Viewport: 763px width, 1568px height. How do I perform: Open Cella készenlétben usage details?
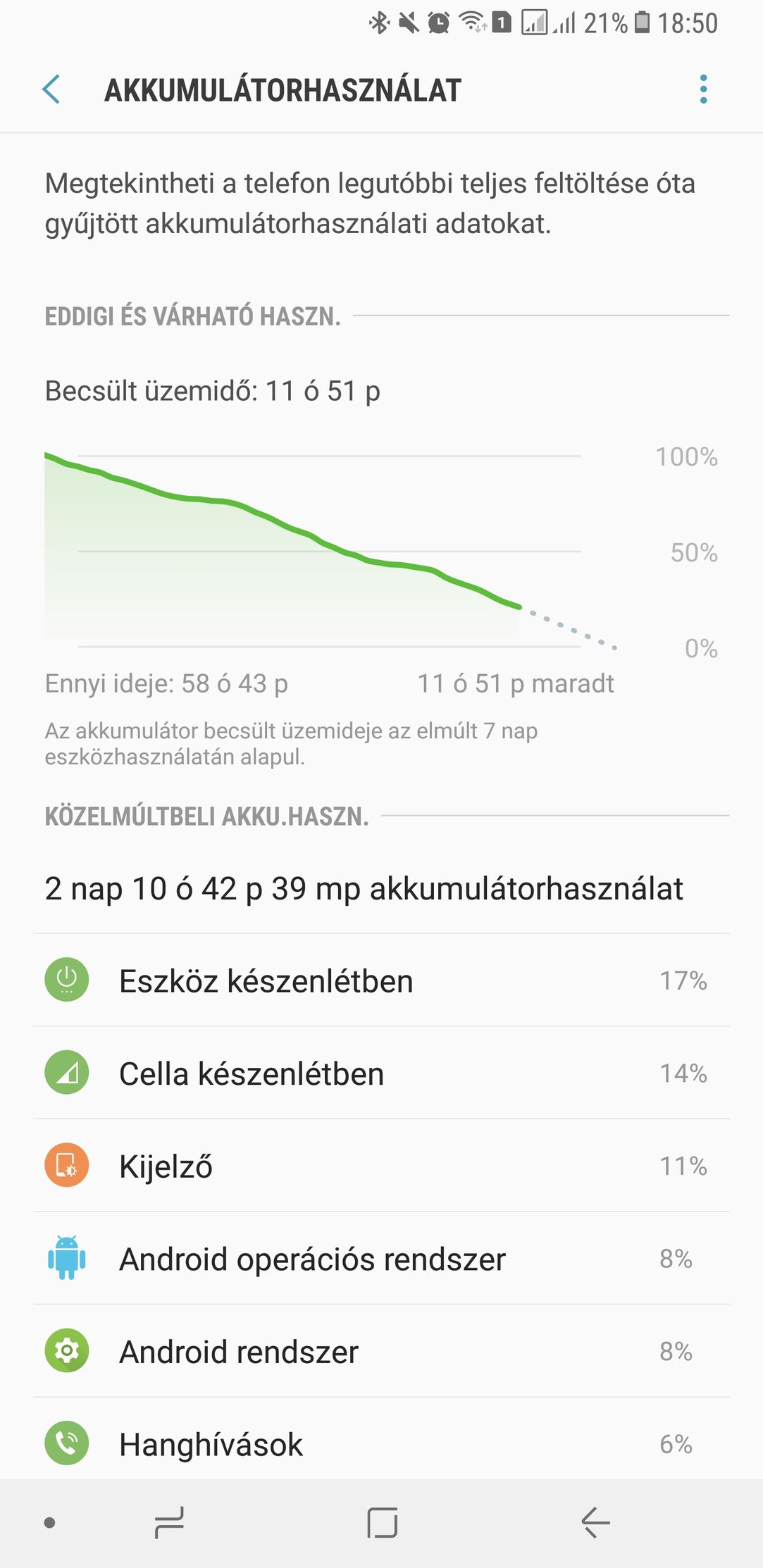coord(381,1073)
